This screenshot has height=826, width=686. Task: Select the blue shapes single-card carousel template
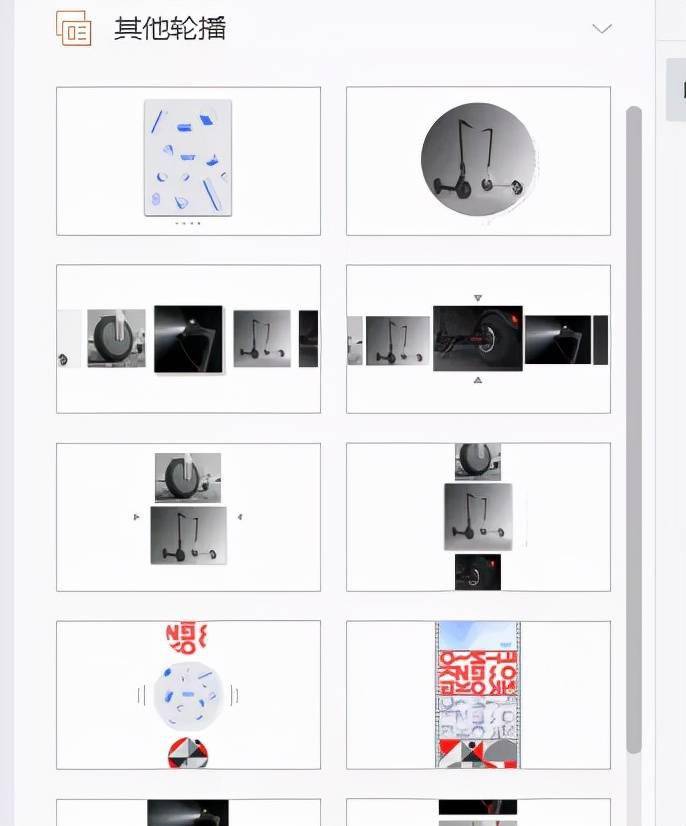(188, 160)
